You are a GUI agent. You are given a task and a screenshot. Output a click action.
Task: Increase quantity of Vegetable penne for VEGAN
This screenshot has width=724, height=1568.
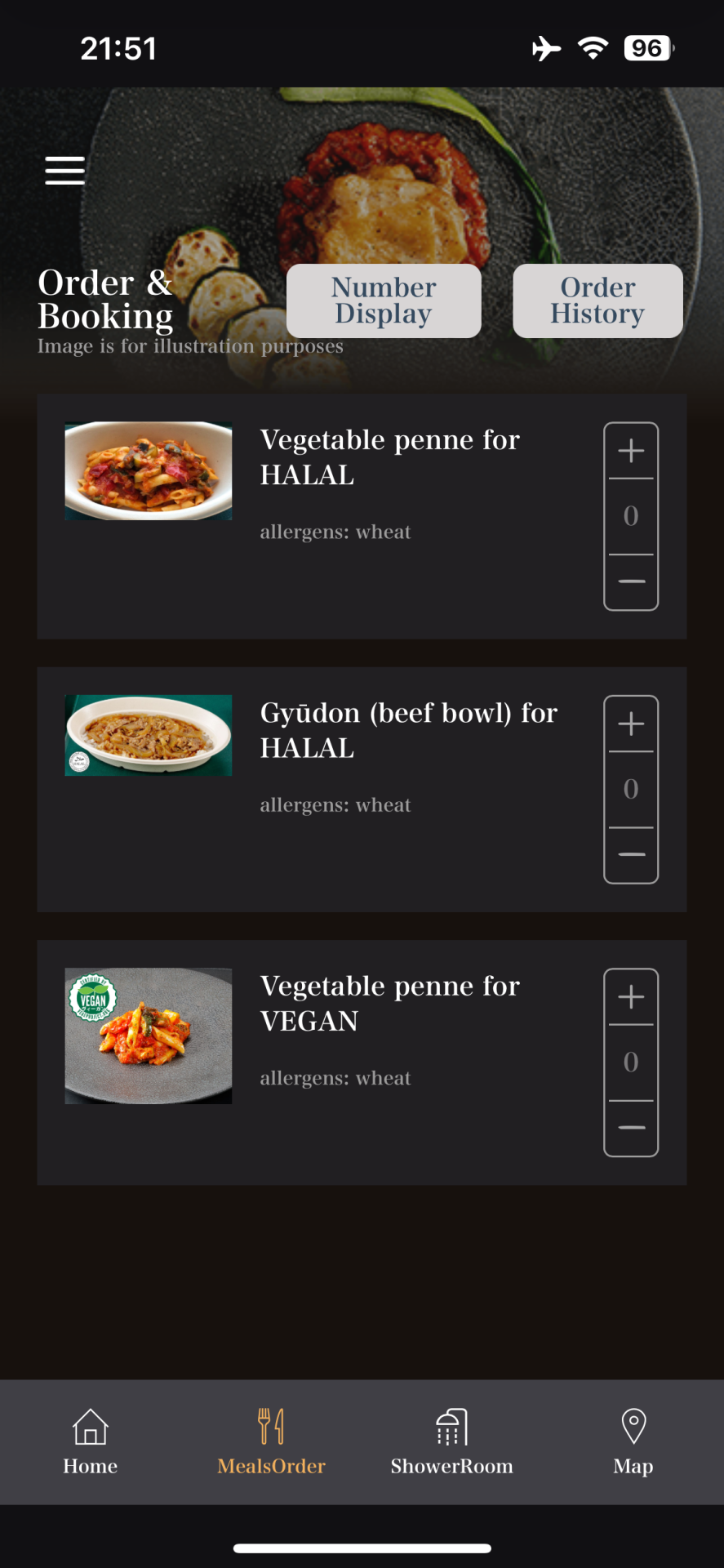point(631,997)
